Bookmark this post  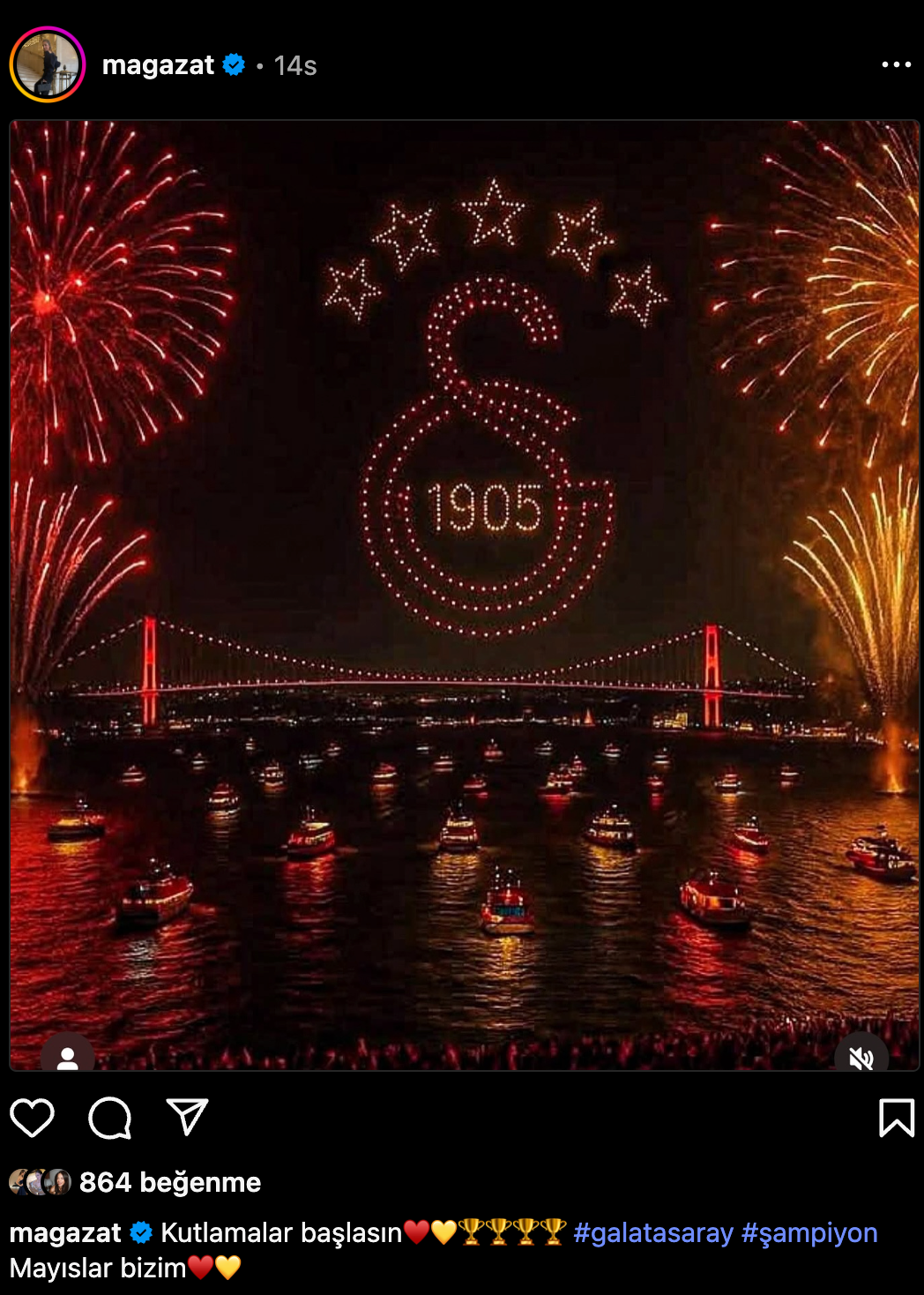896,1118
